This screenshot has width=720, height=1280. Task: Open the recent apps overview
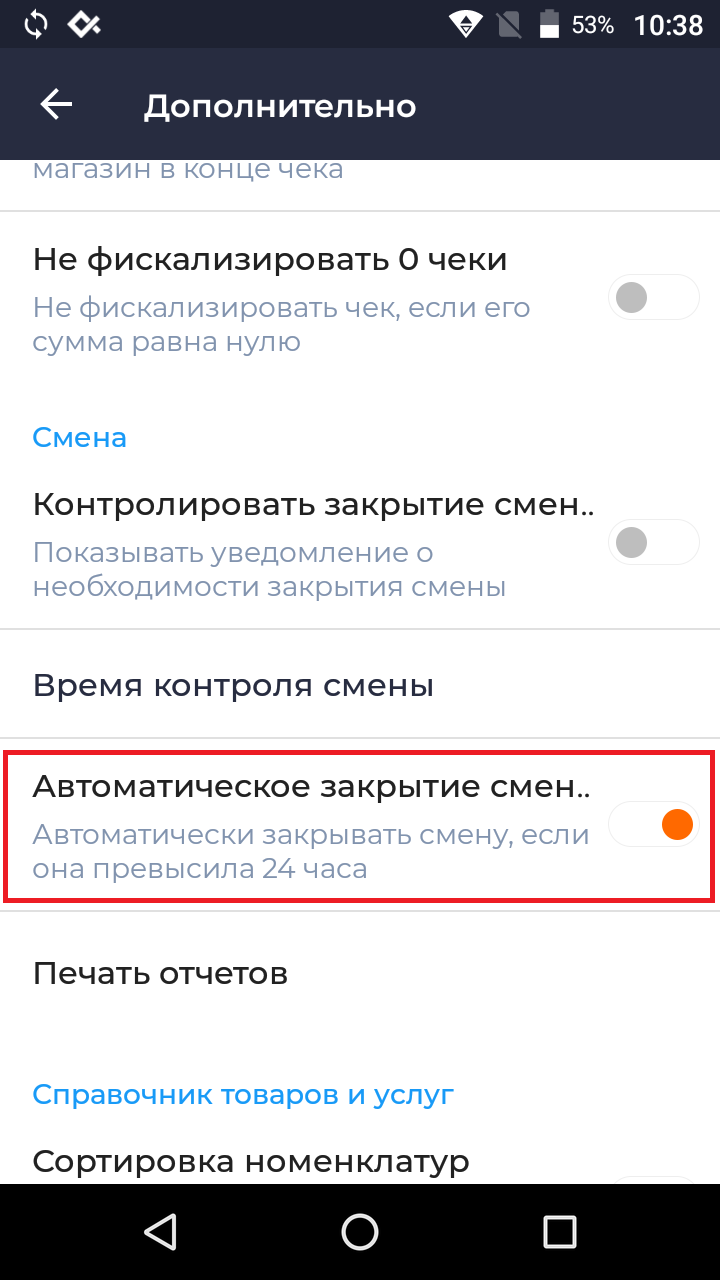pyautogui.click(x=560, y=1232)
